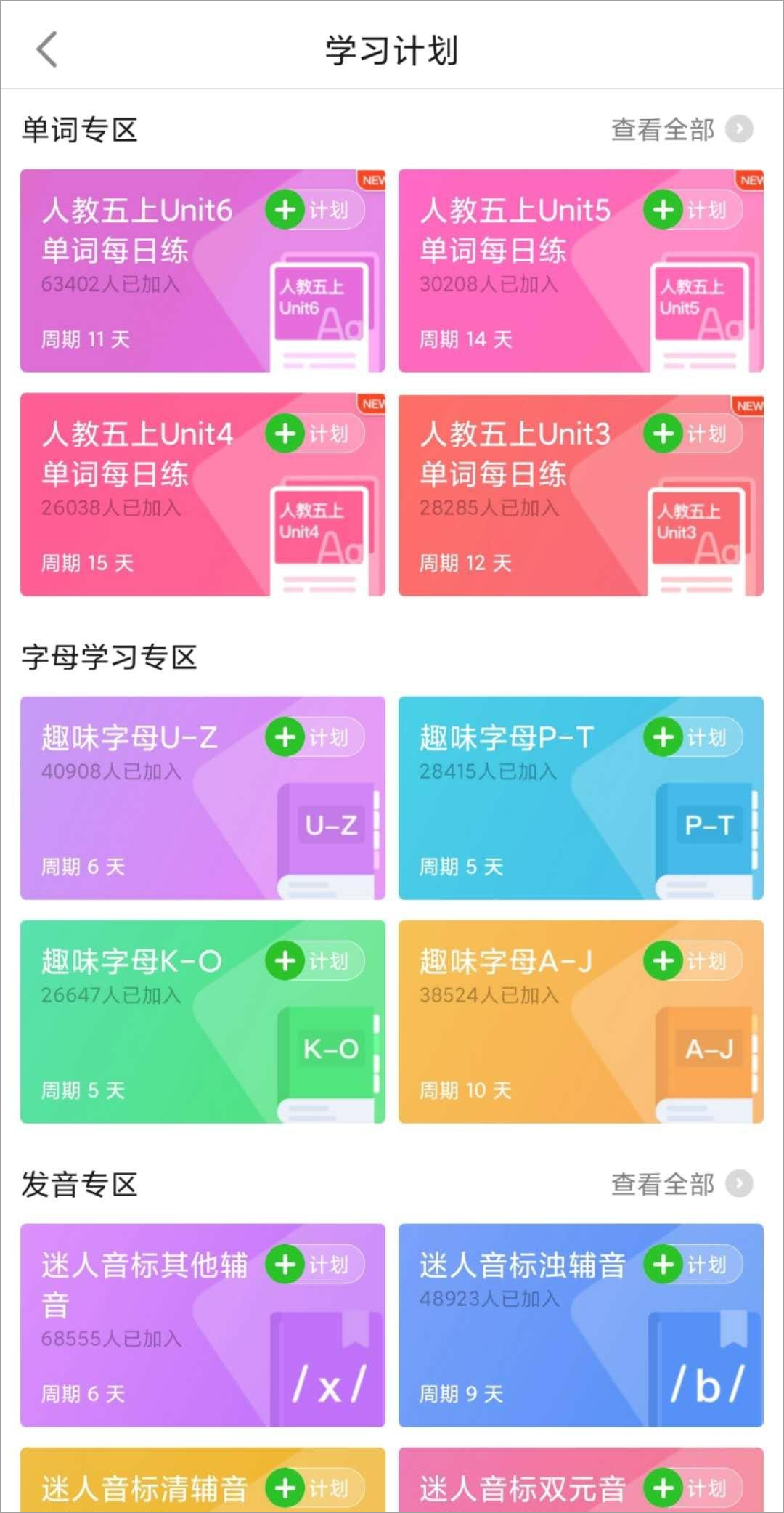Open the 迷人音标浊辅音 card
Screen dimensions: 784x1513
pos(523,1344)
